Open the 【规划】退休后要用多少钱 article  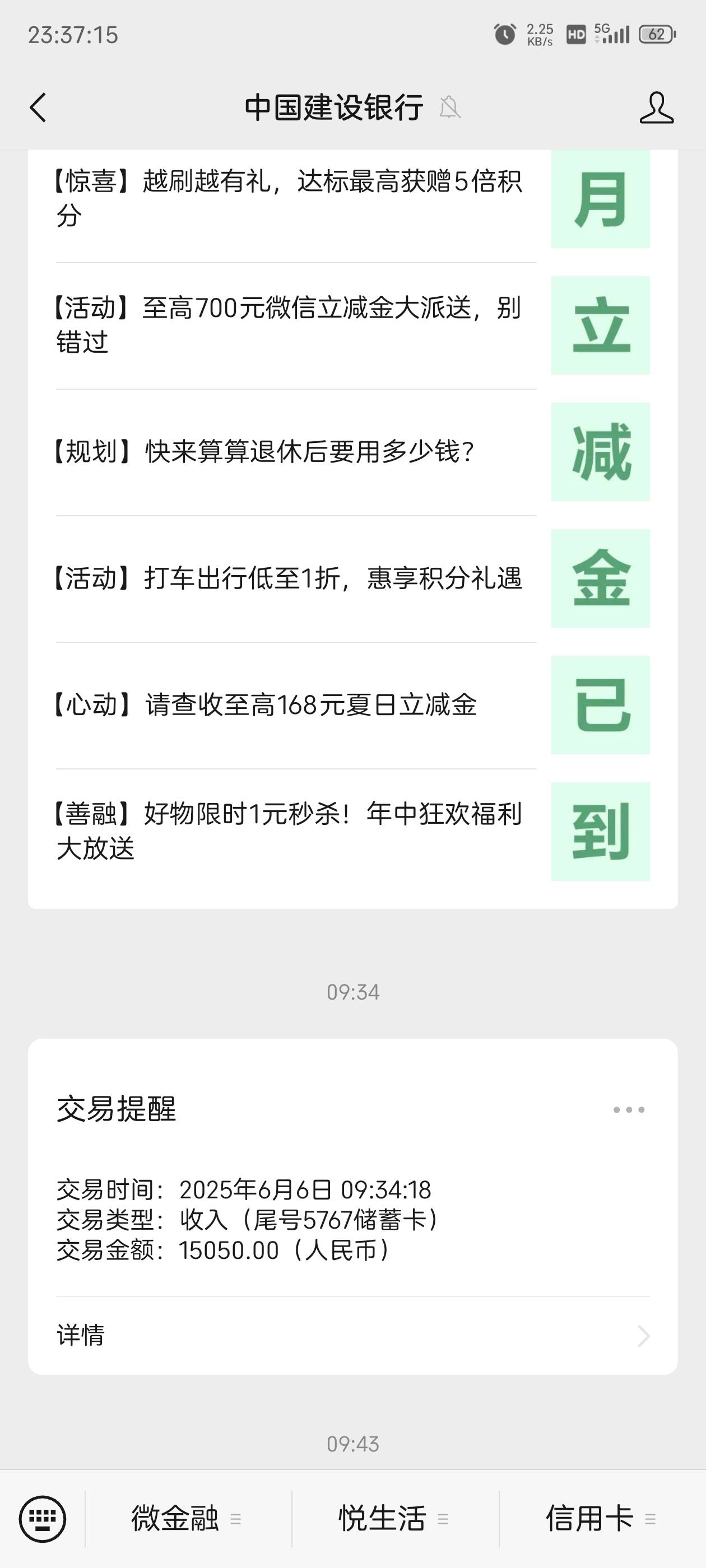click(x=352, y=452)
